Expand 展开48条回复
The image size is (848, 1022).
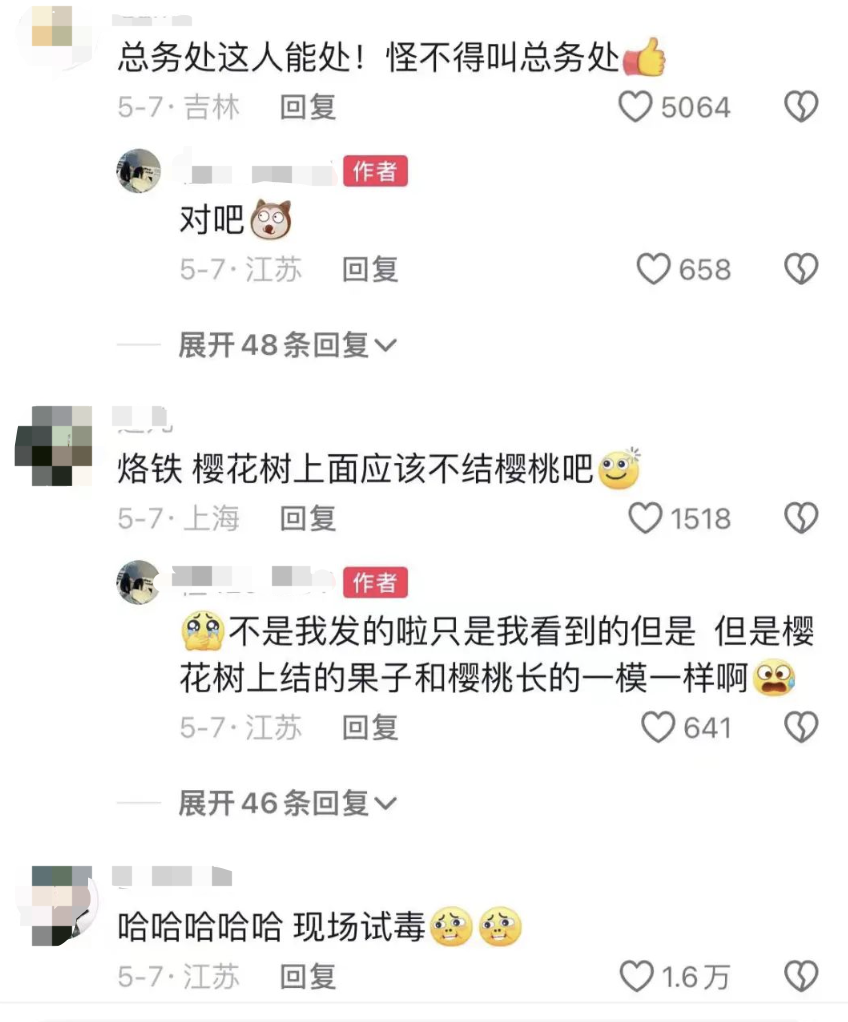287,345
